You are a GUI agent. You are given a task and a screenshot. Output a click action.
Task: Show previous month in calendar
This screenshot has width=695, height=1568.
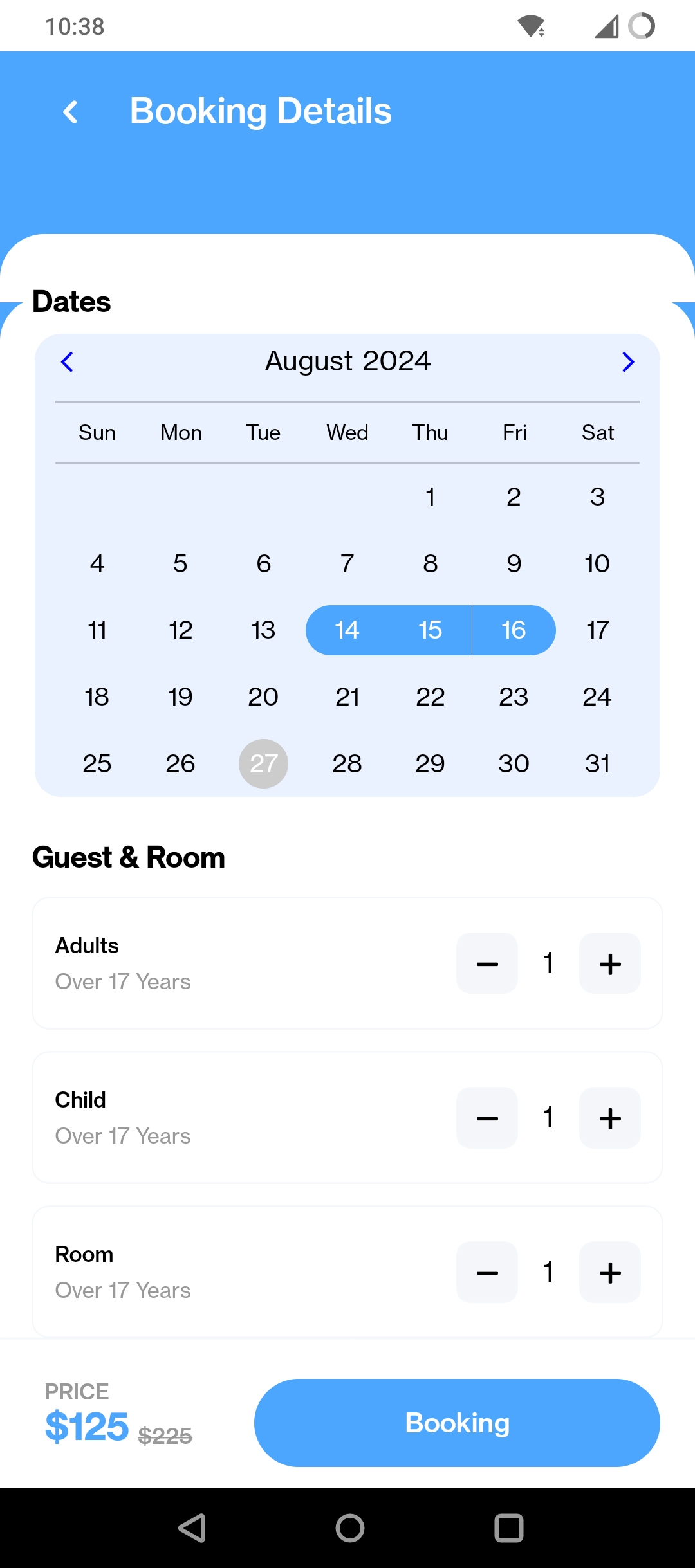[67, 361]
